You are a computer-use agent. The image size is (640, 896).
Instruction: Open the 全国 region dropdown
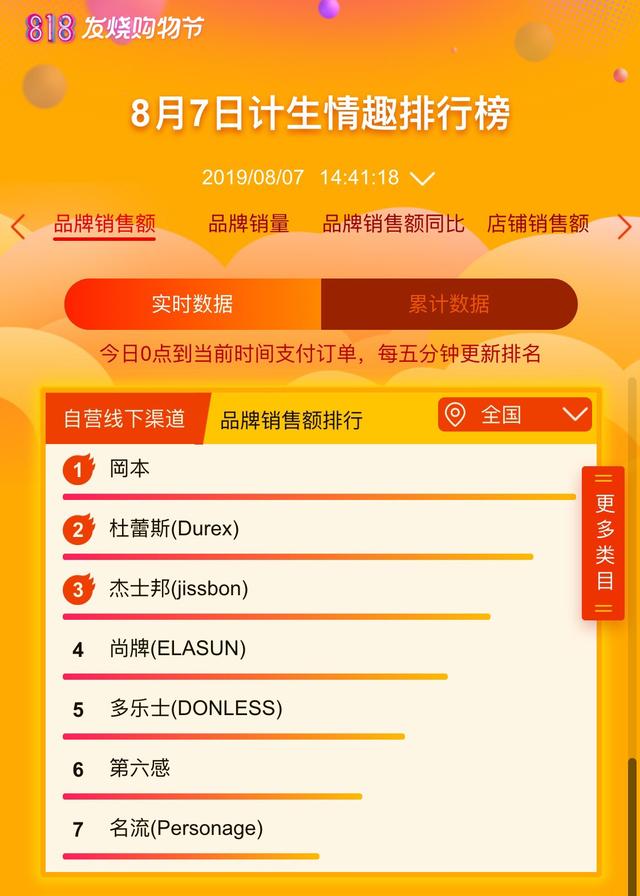(x=515, y=414)
